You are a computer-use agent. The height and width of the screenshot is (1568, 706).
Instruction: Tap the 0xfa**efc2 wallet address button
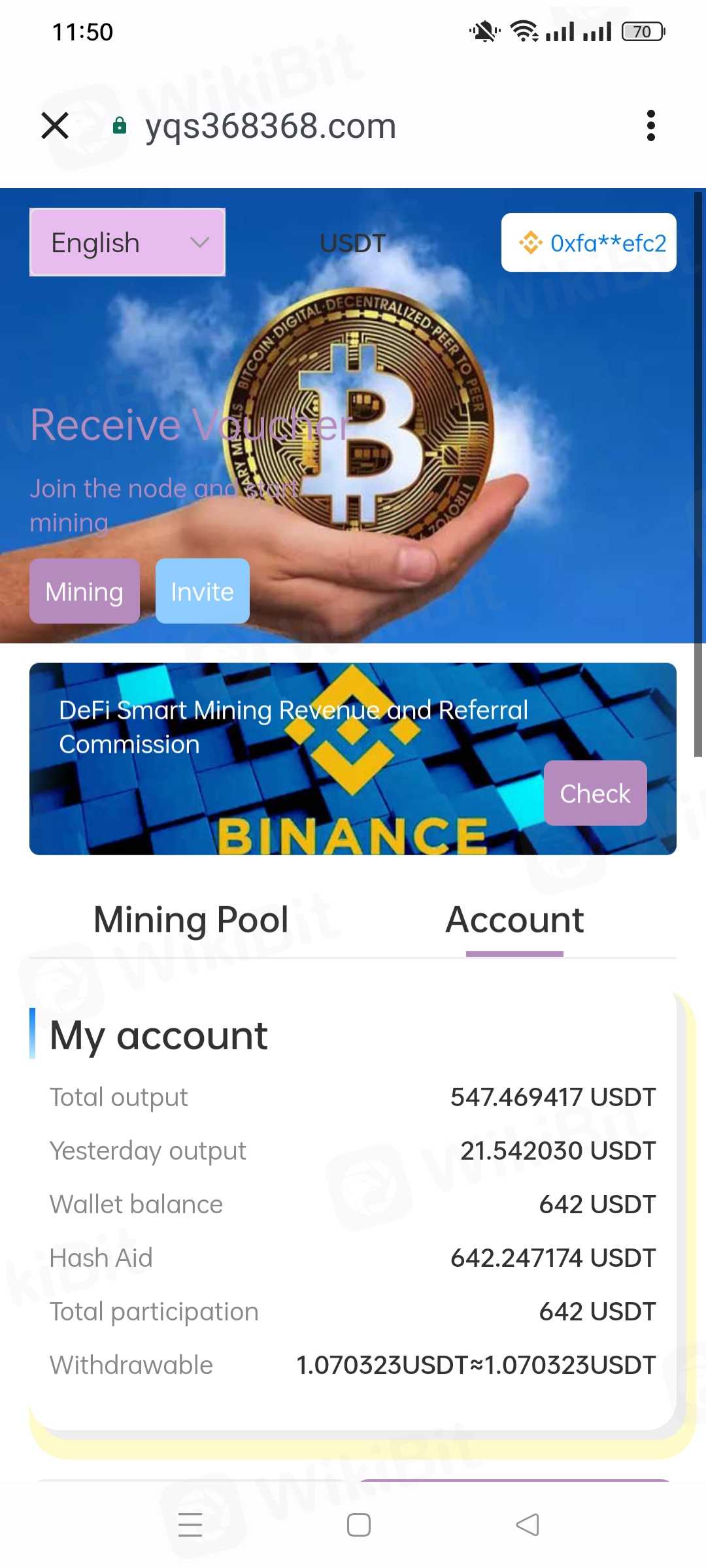coord(589,242)
